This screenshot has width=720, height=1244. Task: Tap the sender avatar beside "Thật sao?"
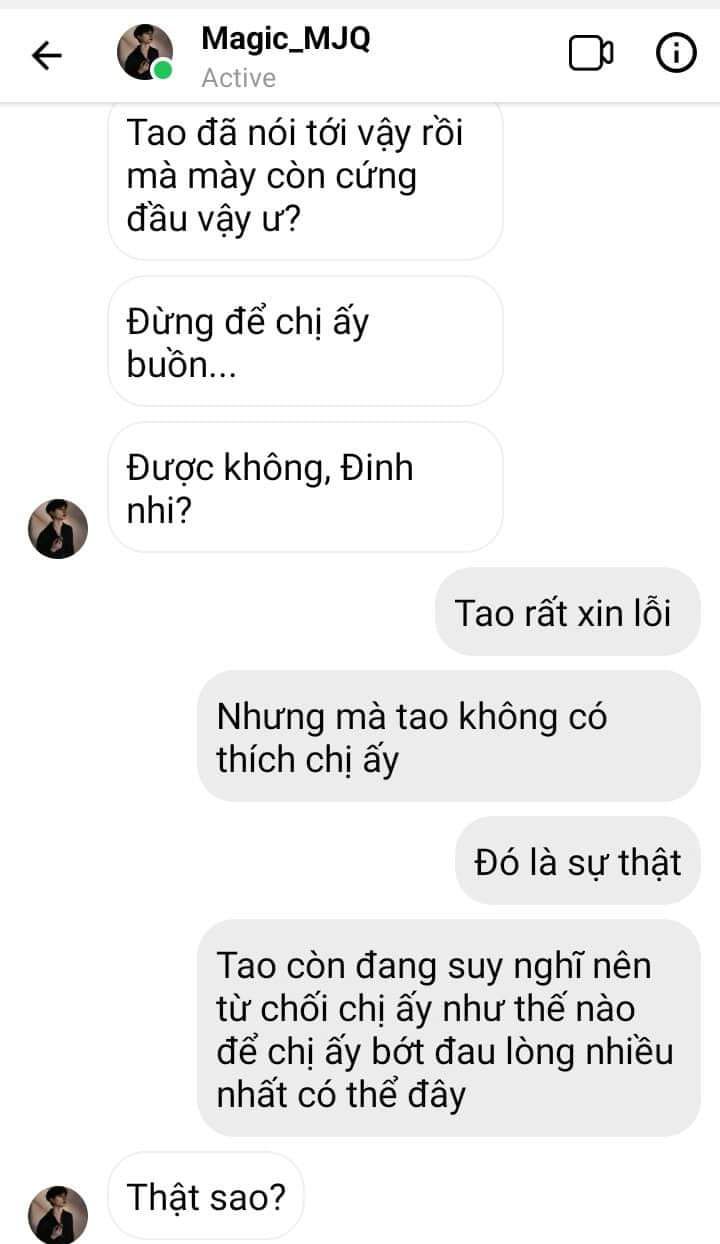click(58, 1214)
